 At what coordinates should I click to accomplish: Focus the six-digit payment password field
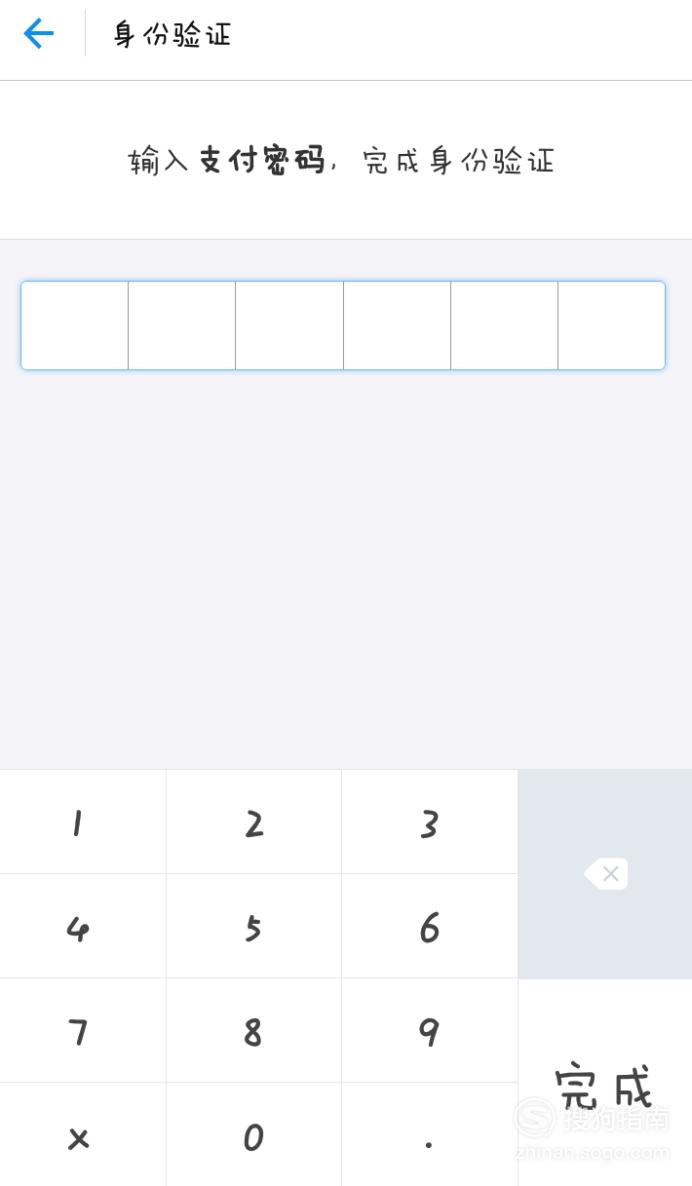point(343,325)
